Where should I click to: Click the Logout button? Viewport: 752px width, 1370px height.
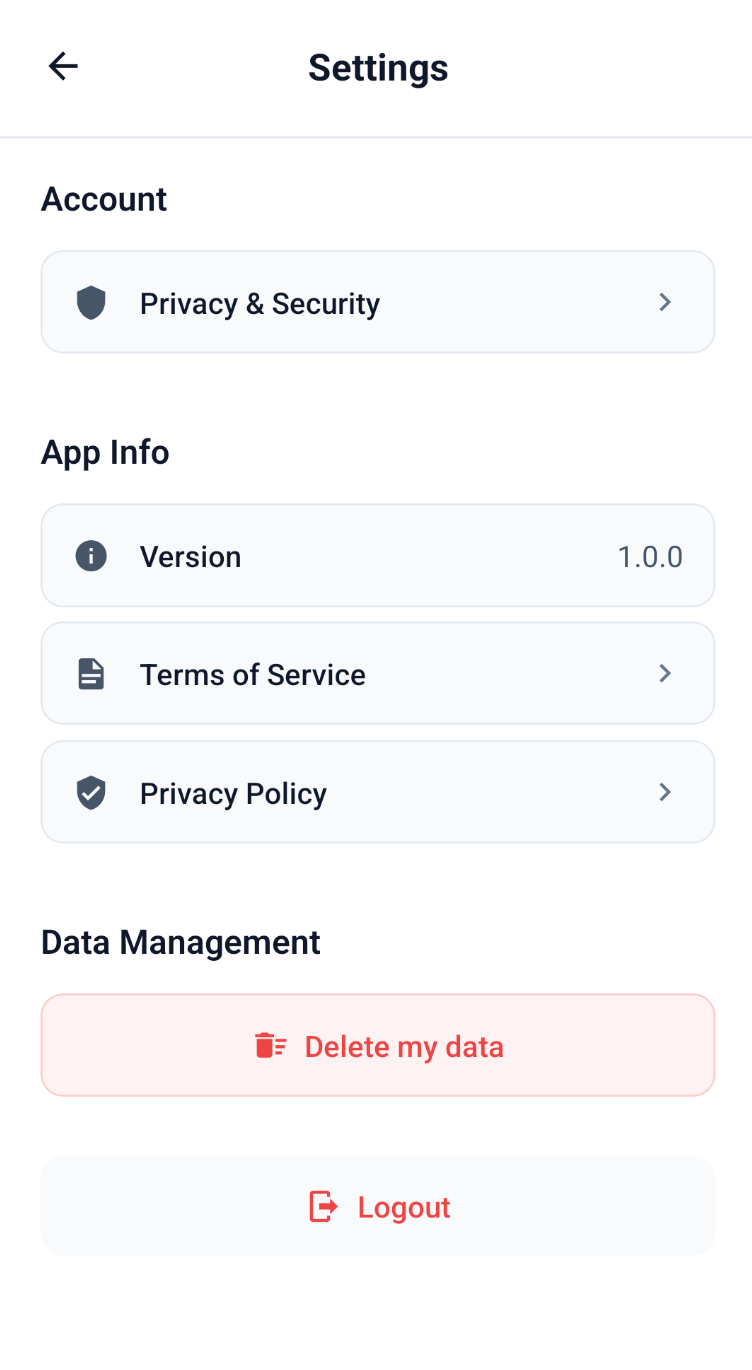click(x=378, y=1206)
